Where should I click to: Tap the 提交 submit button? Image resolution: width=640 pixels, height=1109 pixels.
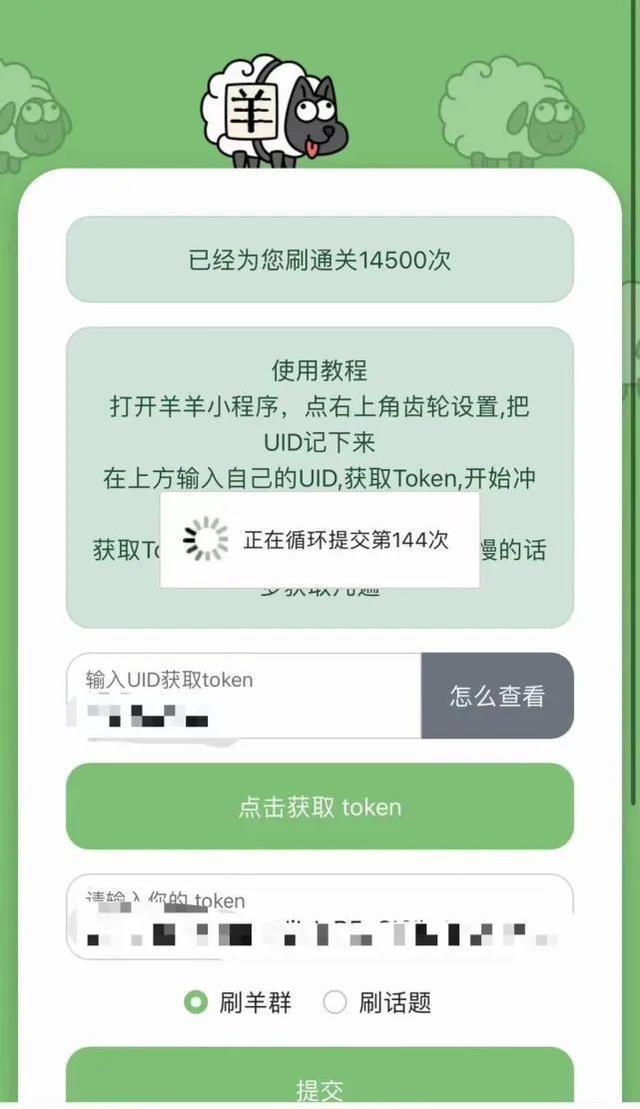click(x=320, y=1085)
